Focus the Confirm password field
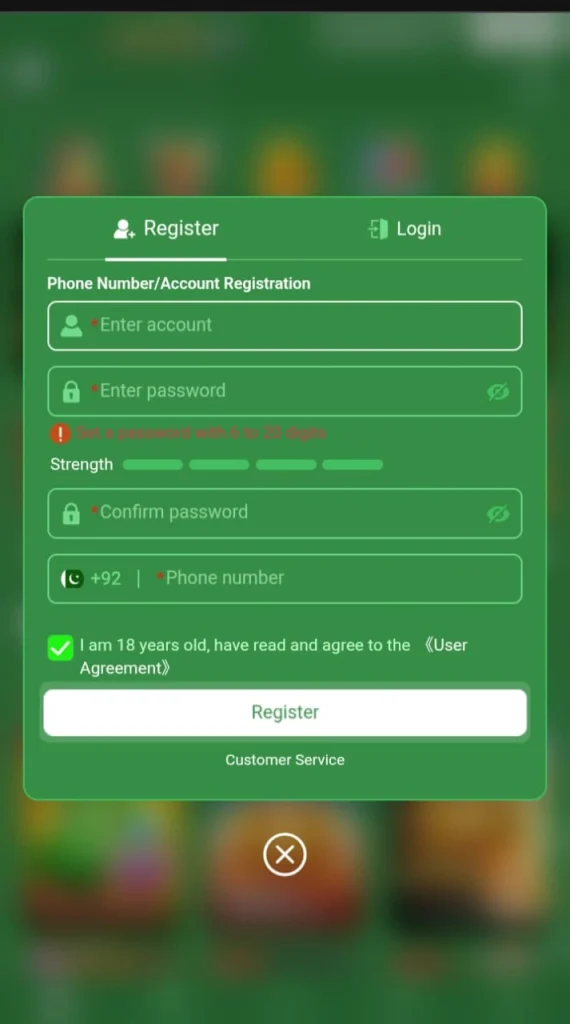This screenshot has height=1024, width=570. tap(285, 513)
